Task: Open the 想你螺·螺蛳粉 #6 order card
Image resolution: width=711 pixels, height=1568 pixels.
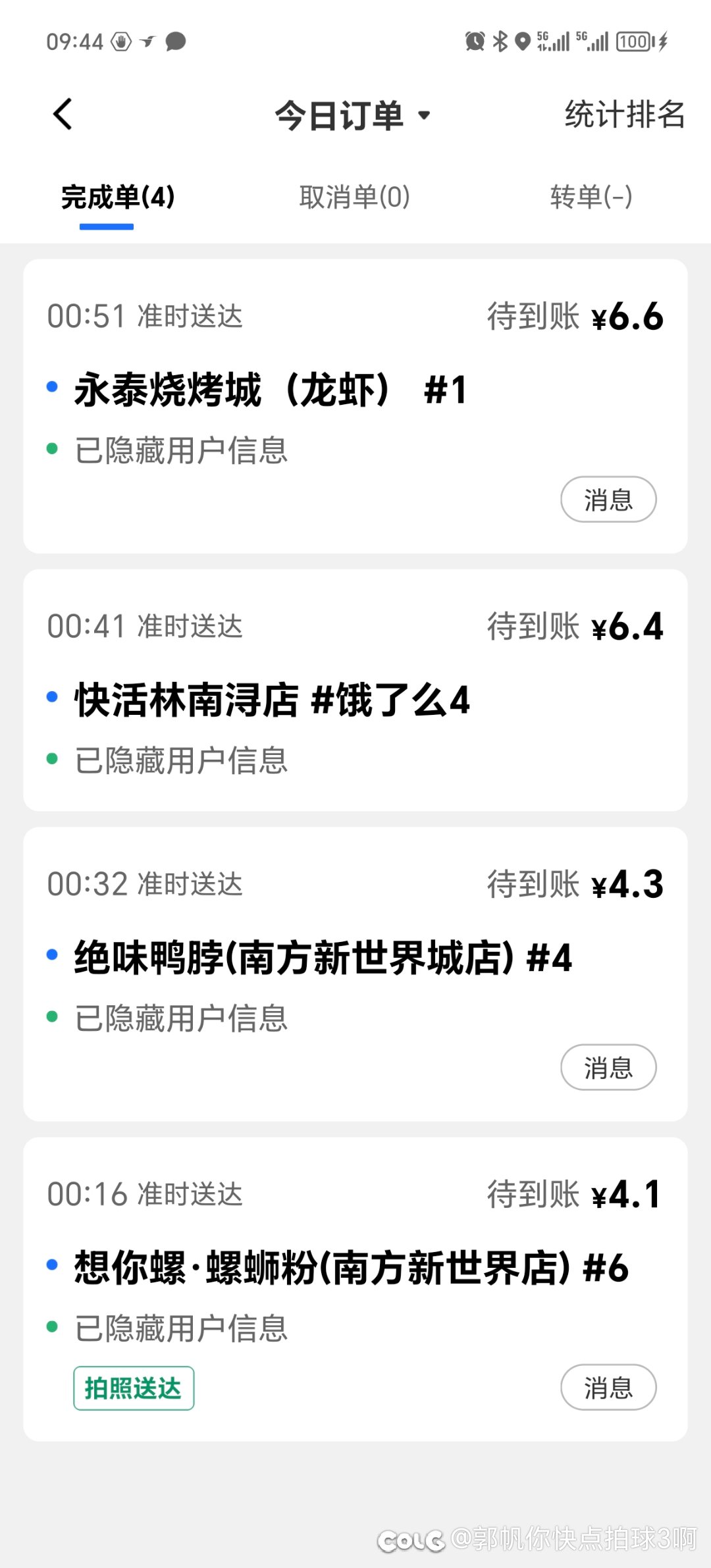Action: point(355,1290)
